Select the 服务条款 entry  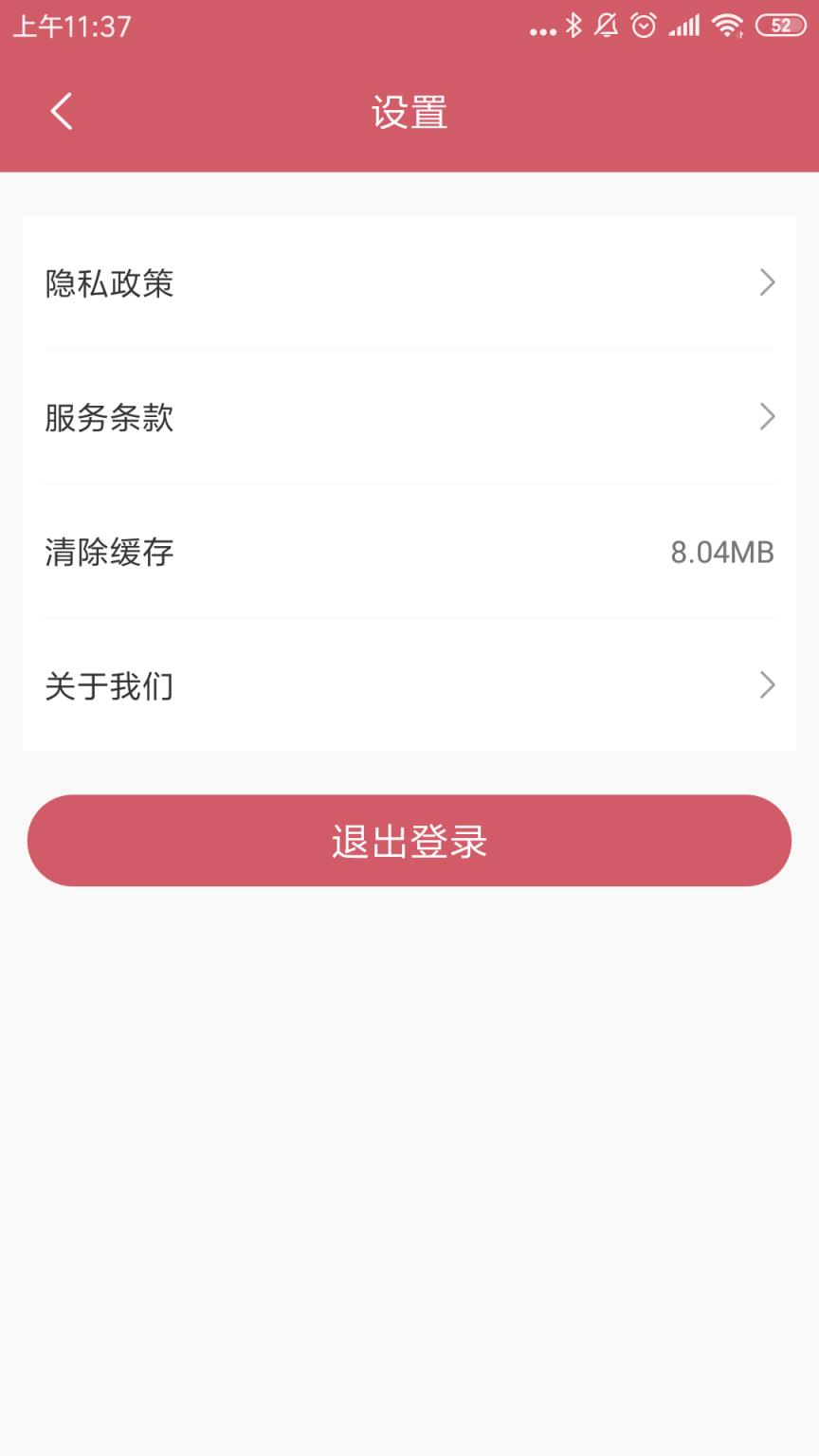(108, 417)
